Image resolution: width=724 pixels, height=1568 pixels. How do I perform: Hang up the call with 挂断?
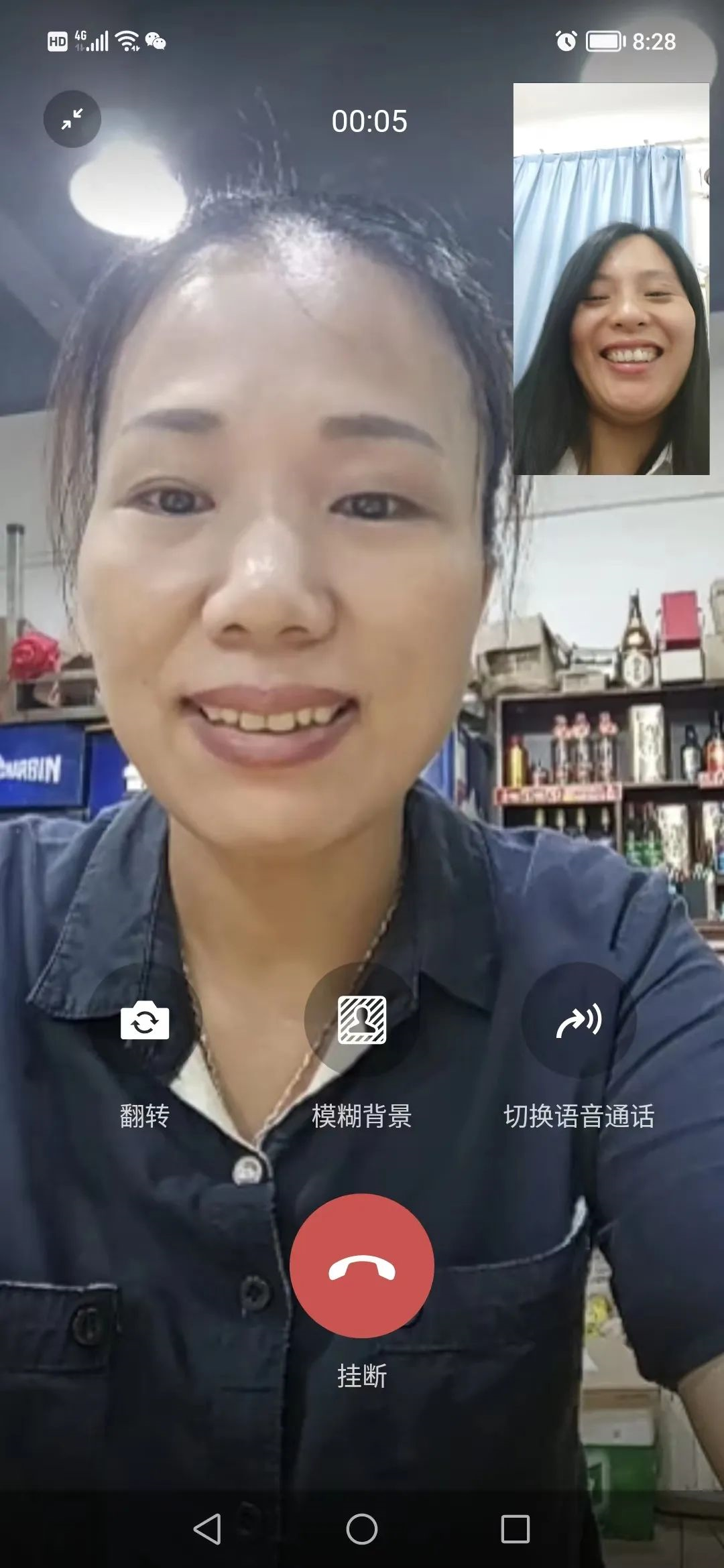tap(362, 1265)
